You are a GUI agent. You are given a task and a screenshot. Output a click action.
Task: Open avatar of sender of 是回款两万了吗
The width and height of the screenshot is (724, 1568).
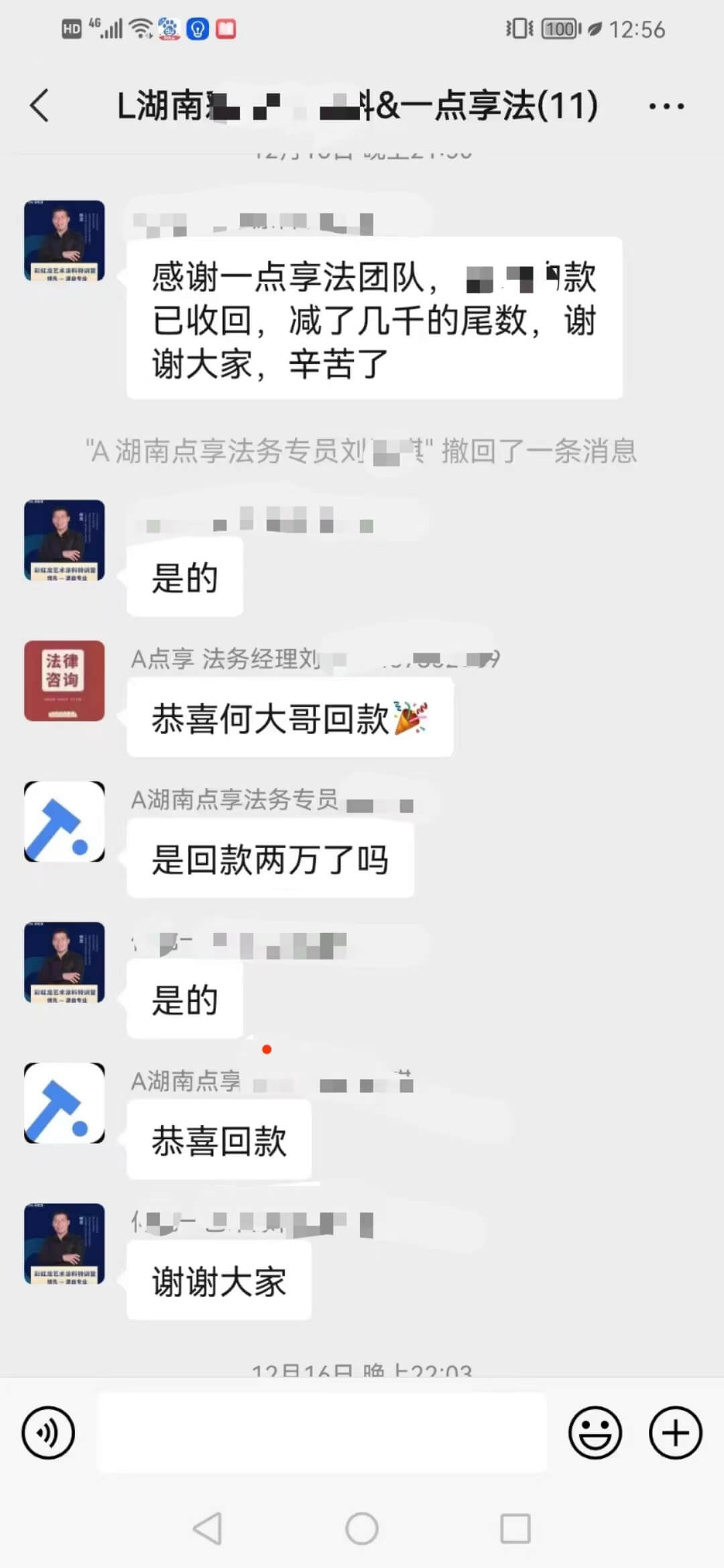click(x=64, y=822)
